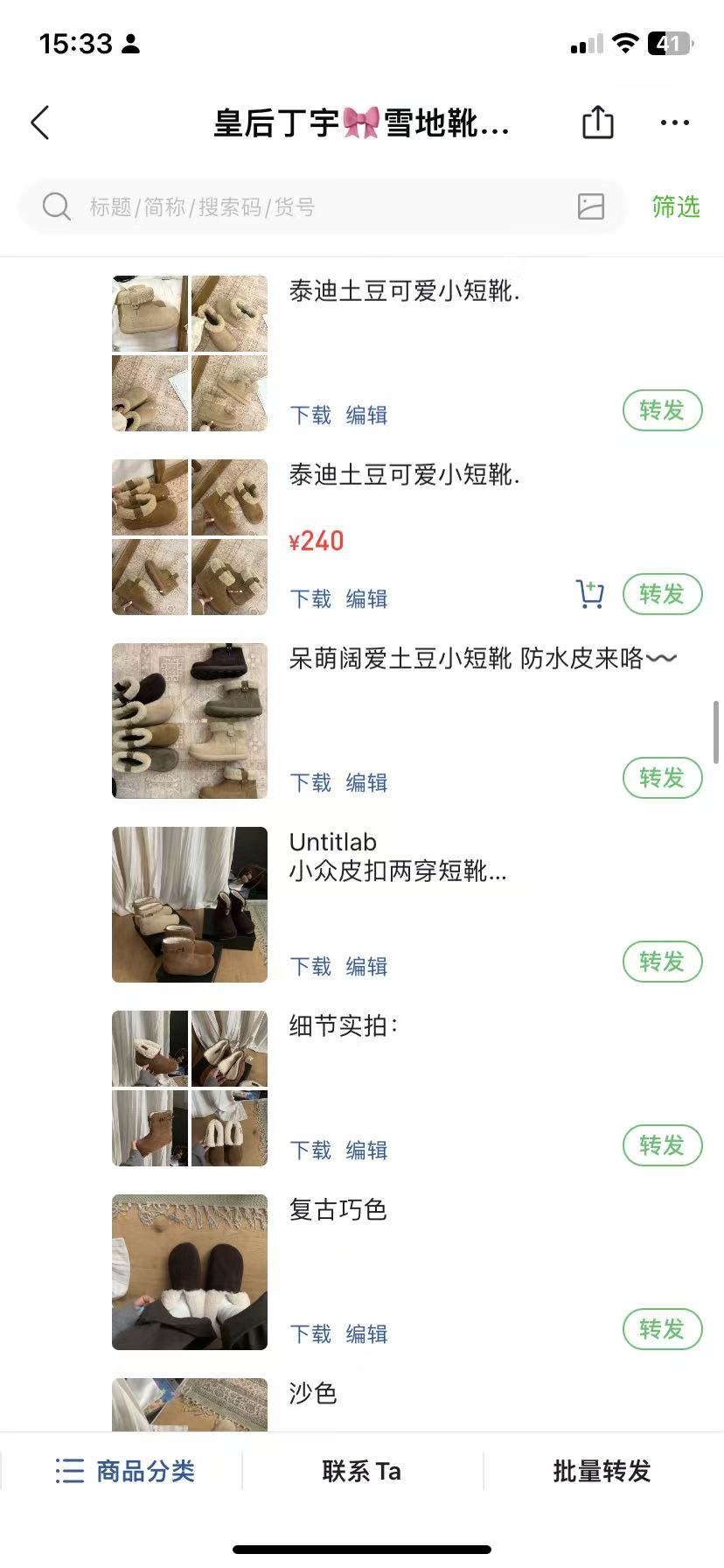Open the Untitlab product image
Screen dimensions: 724x1568
point(190,905)
